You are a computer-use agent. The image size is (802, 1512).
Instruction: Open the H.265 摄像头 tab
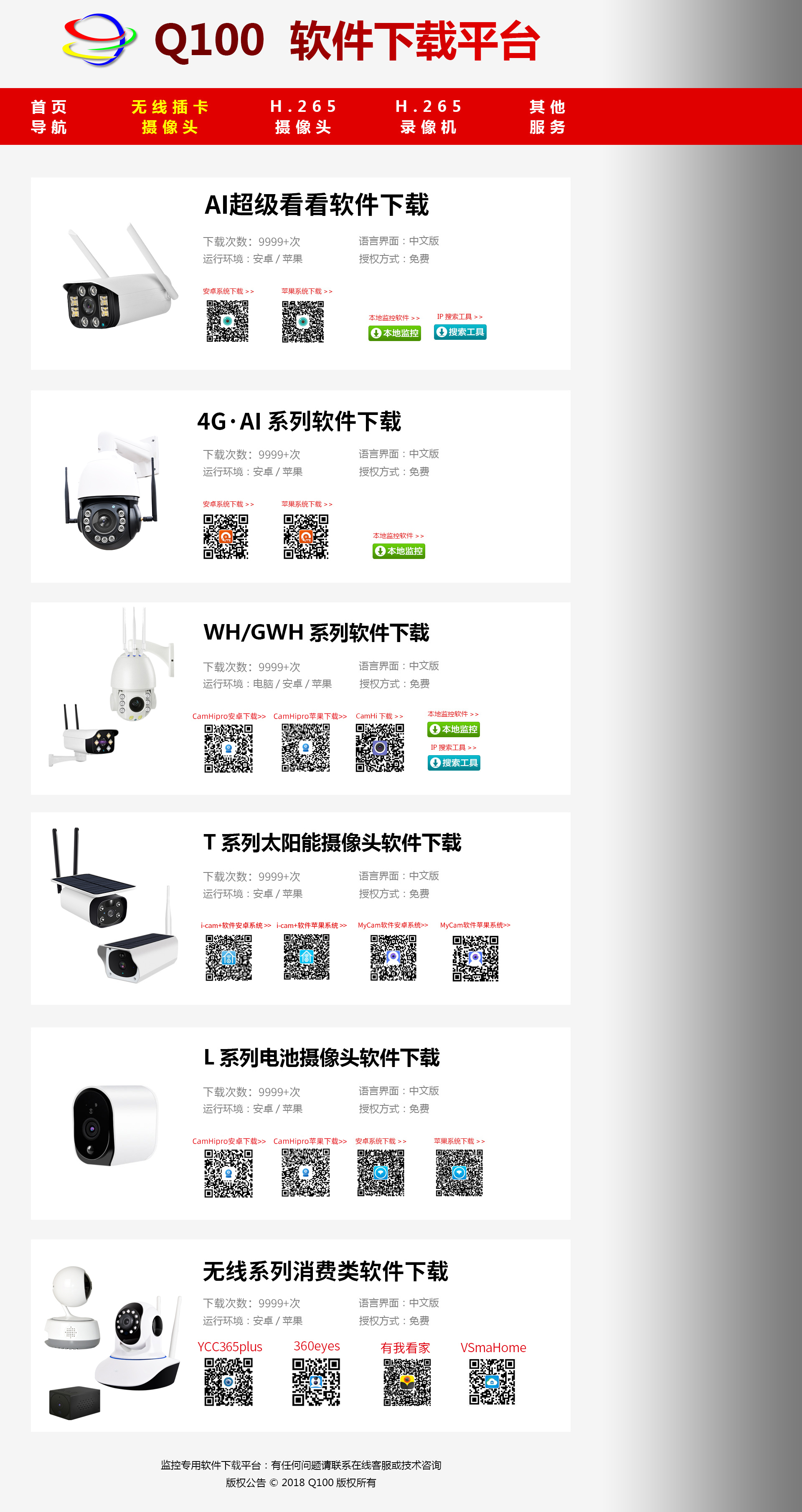(x=303, y=116)
